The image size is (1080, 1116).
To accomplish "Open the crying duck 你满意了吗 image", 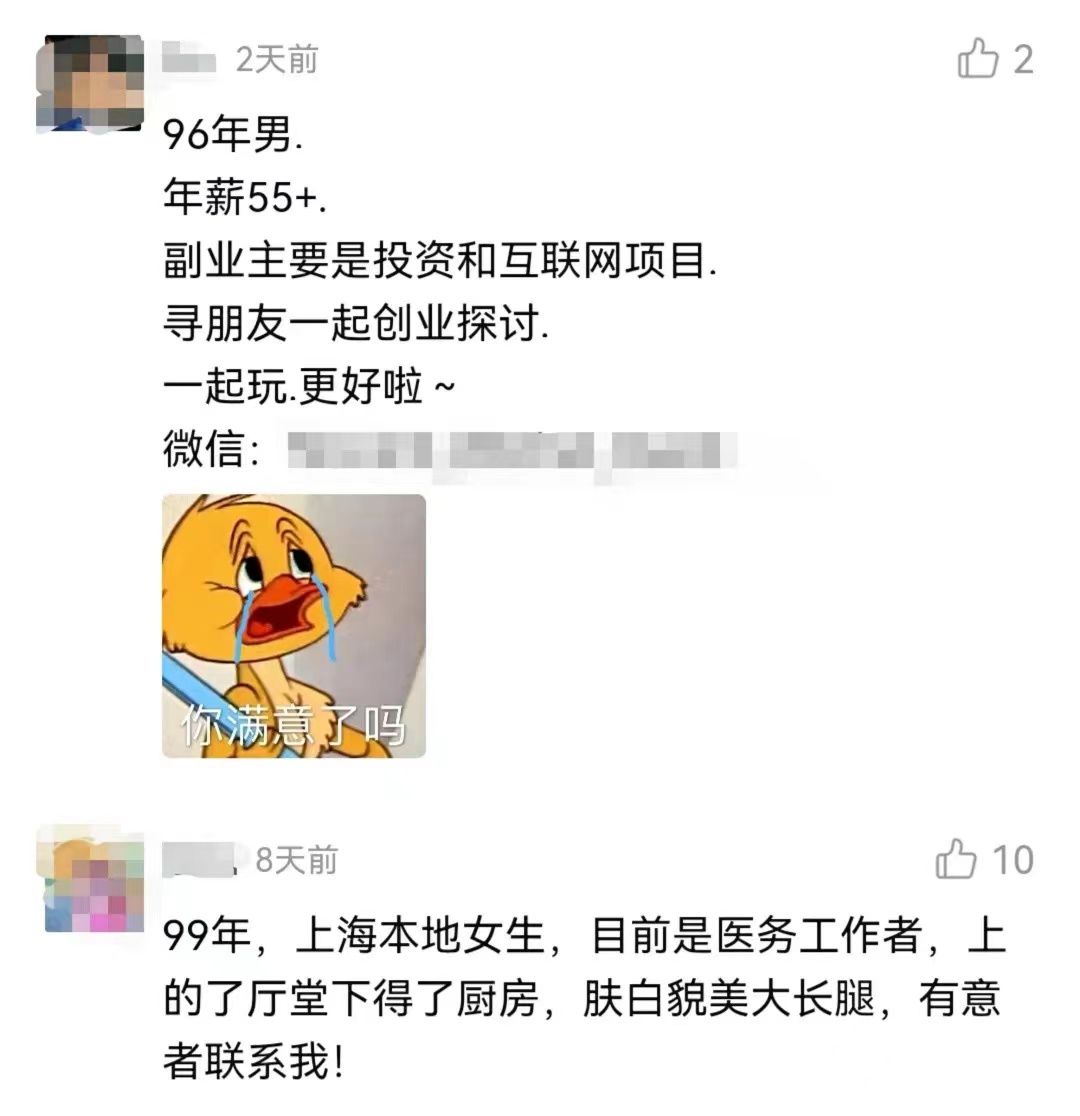I will coord(294,626).
